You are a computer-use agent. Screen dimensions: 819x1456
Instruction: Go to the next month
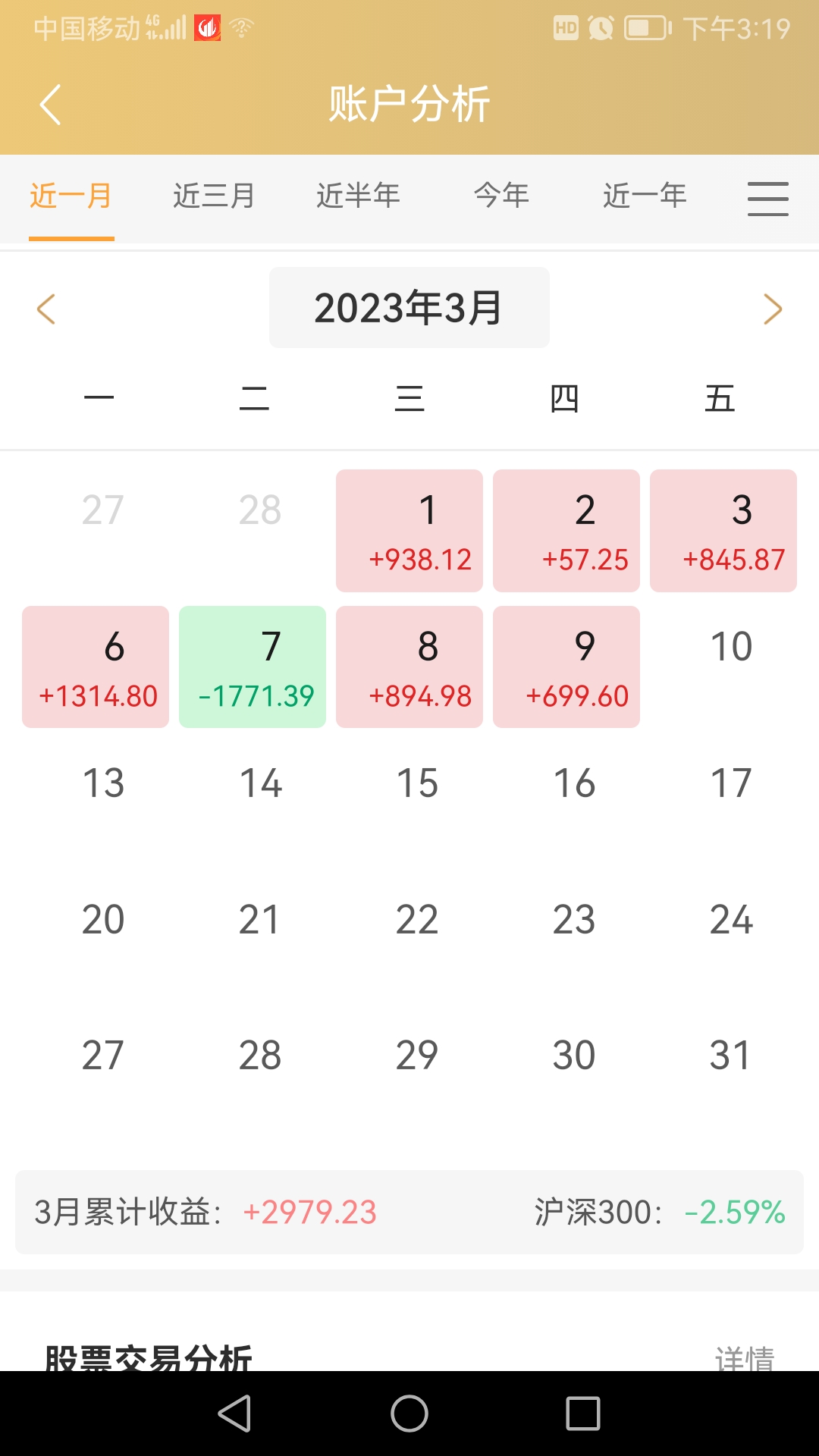[772, 309]
